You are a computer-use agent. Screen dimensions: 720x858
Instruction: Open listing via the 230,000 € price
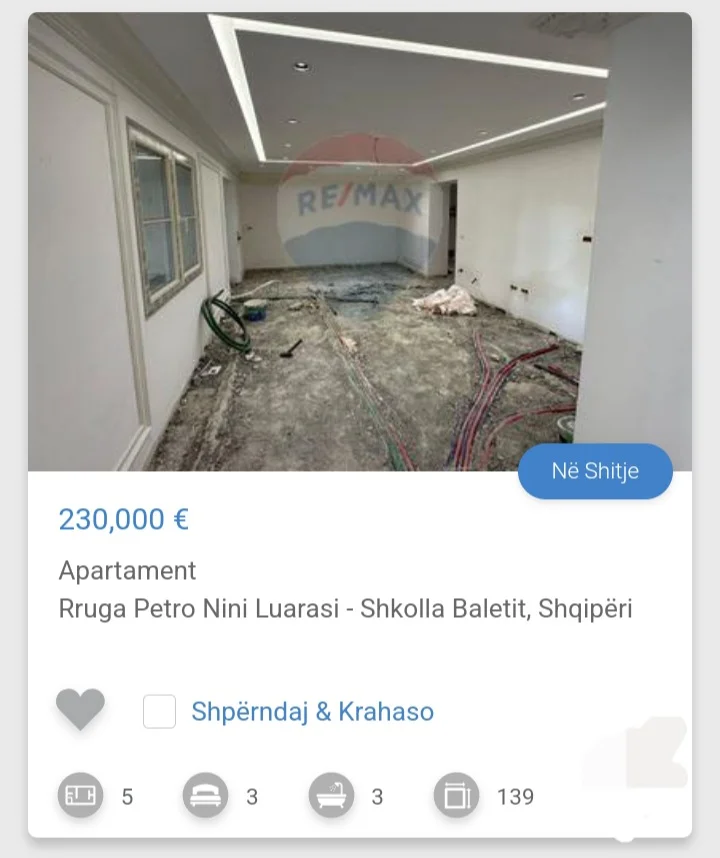pos(122,520)
